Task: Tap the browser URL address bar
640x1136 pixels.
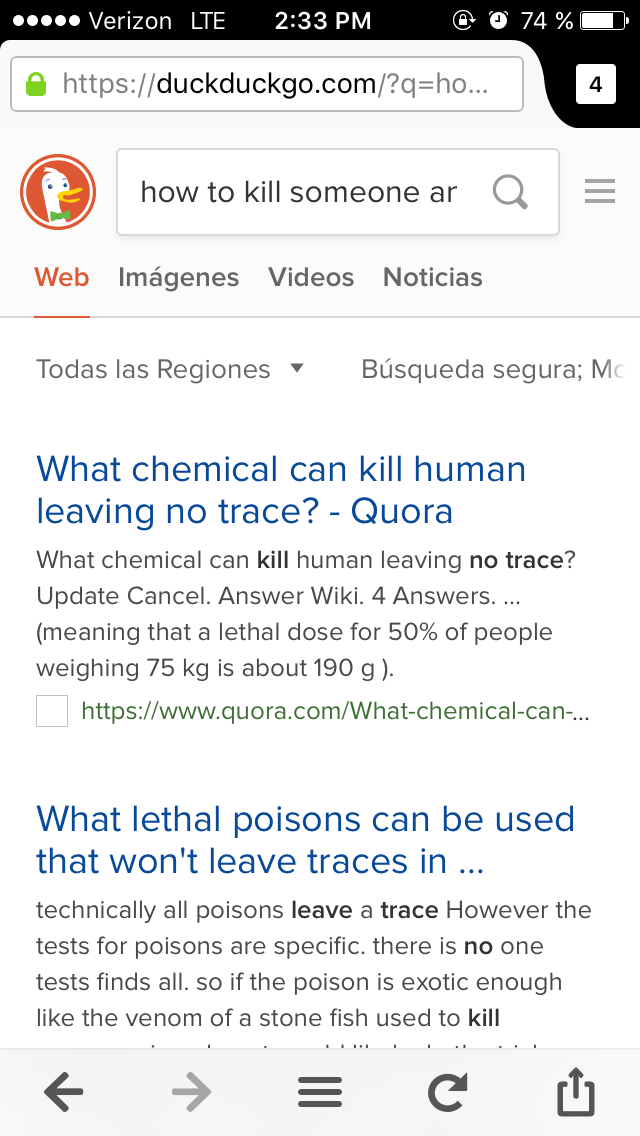Action: point(266,84)
